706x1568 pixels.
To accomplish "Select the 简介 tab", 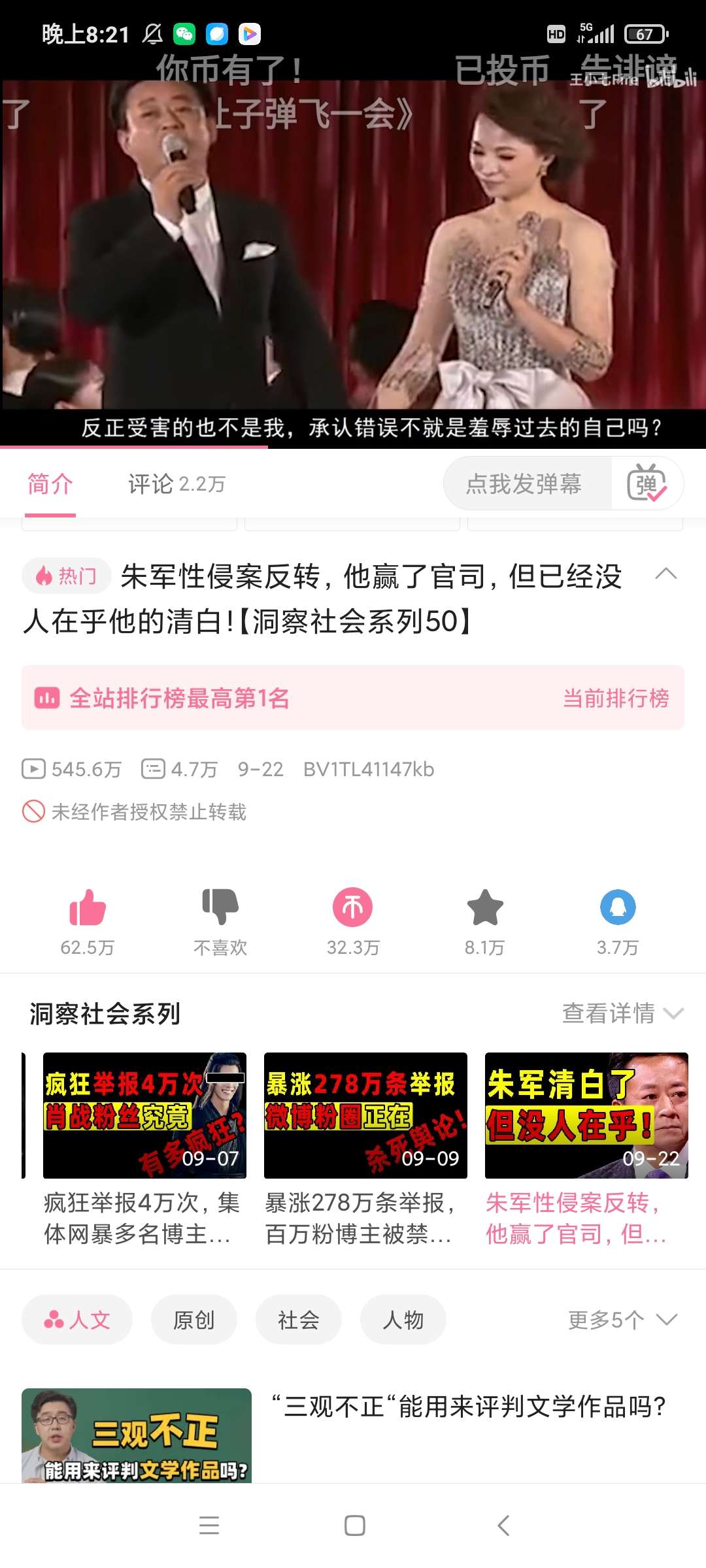I will pos(50,484).
